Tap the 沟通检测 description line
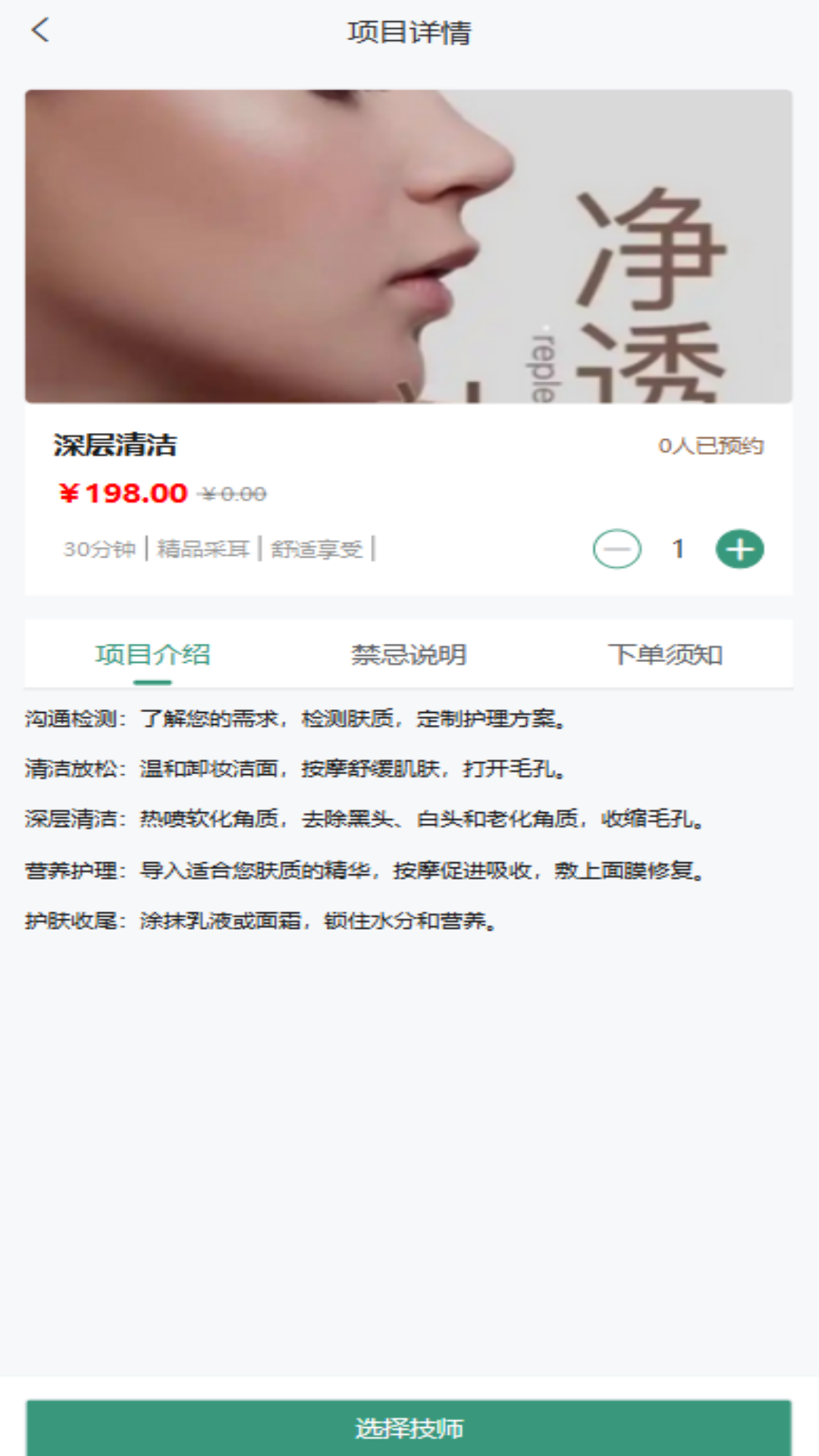 coord(294,722)
